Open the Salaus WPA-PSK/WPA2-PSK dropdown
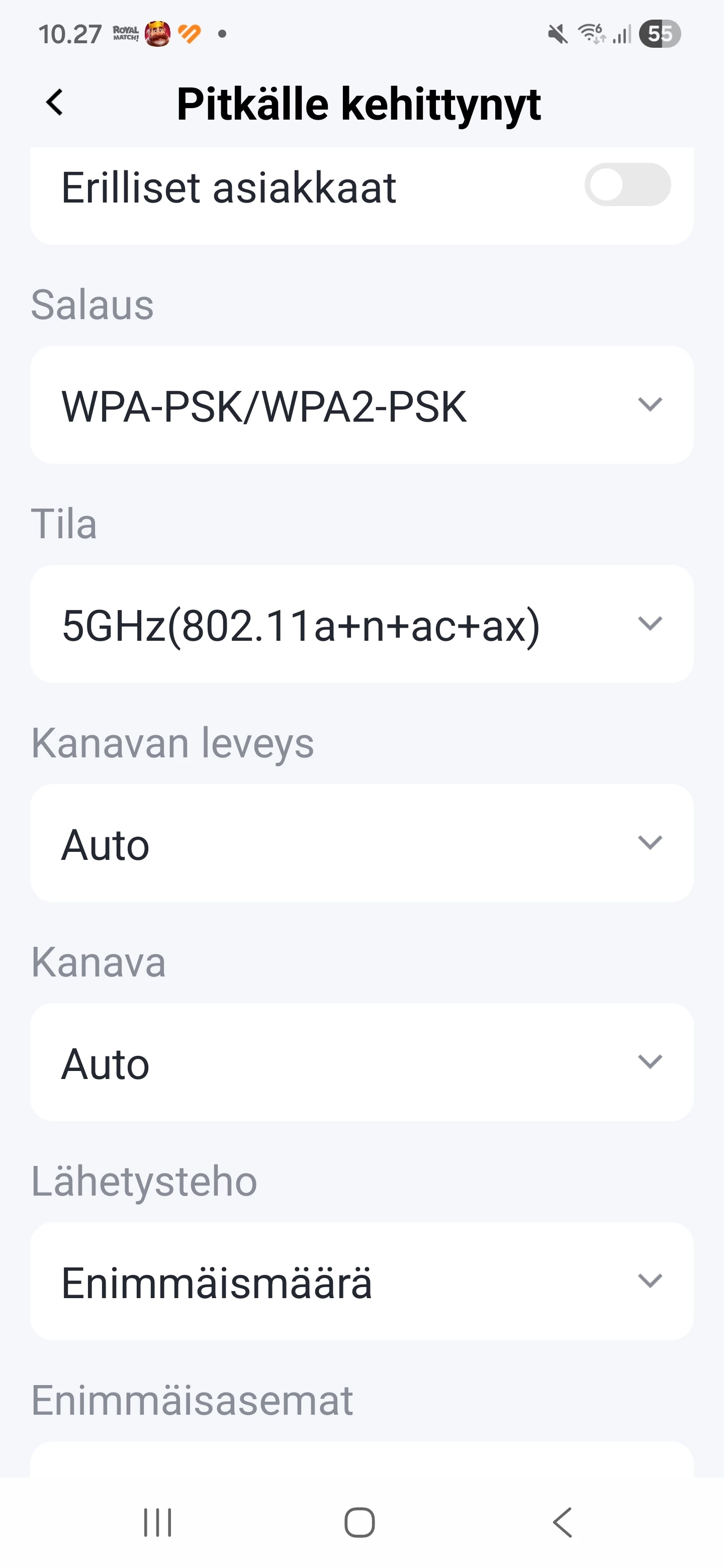The image size is (724, 1568). tap(361, 405)
